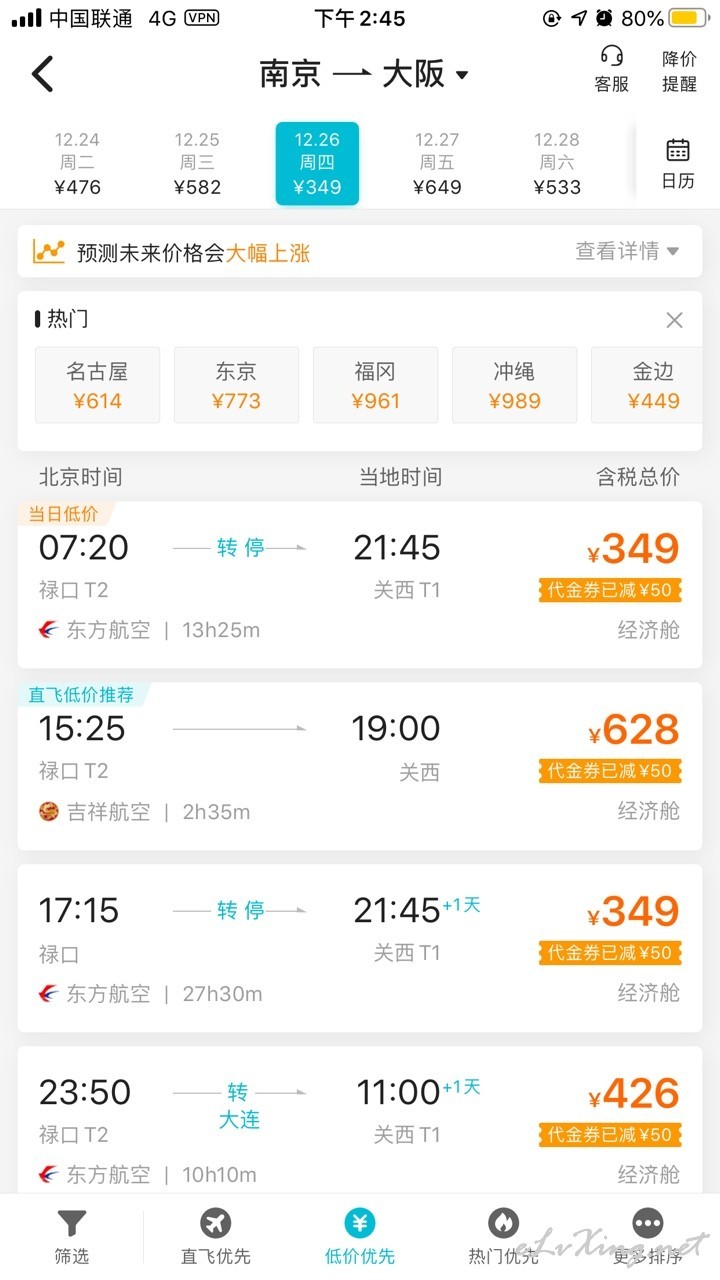
Task: Set a 降价提醒 price drop alert
Action: point(679,71)
